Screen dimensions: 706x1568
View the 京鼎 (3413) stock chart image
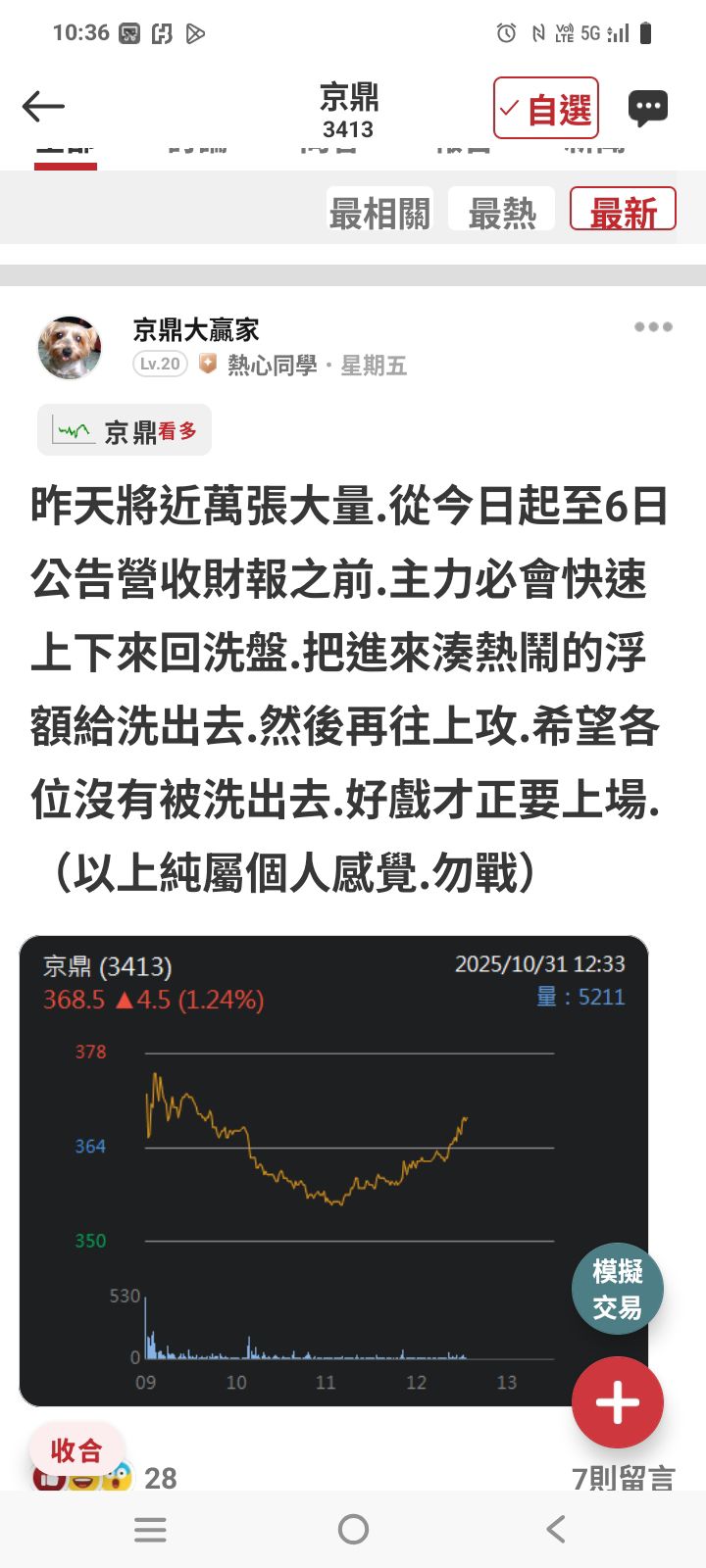(x=333, y=1171)
